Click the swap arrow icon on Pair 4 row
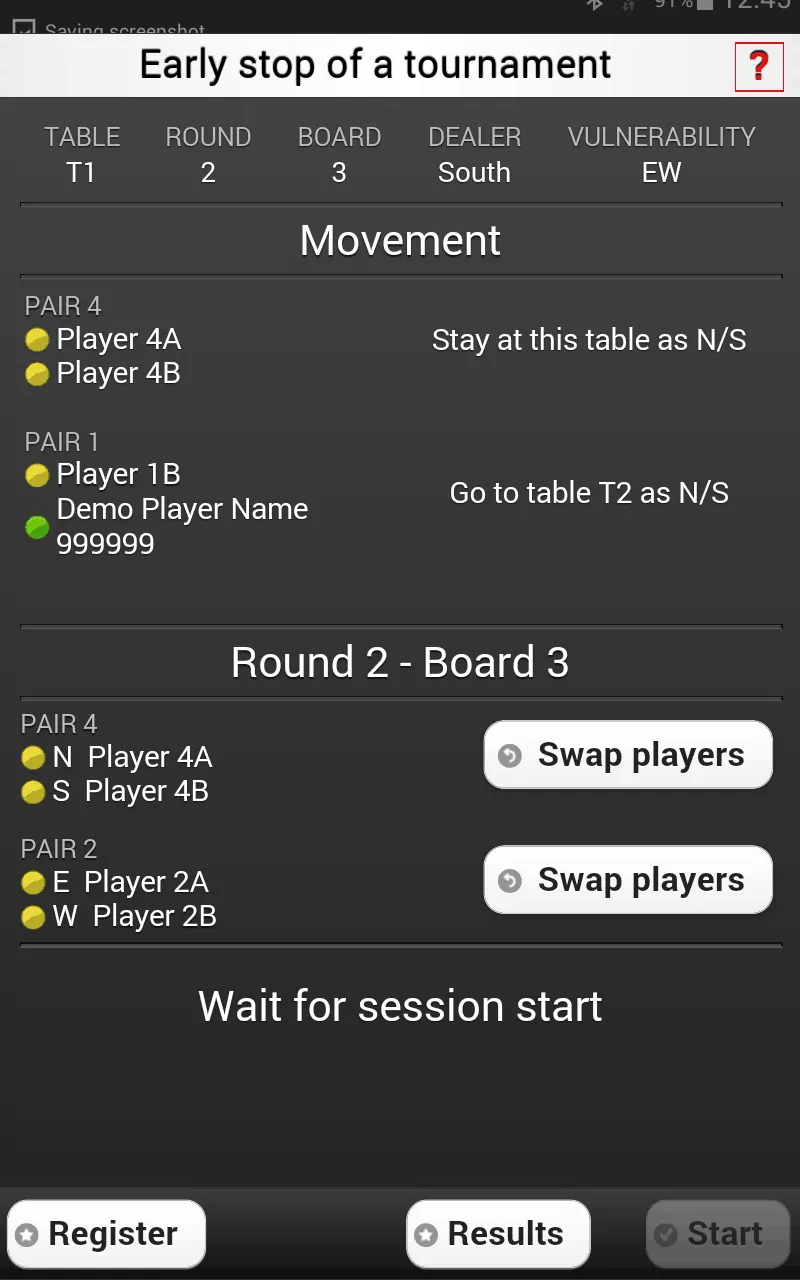 point(509,755)
